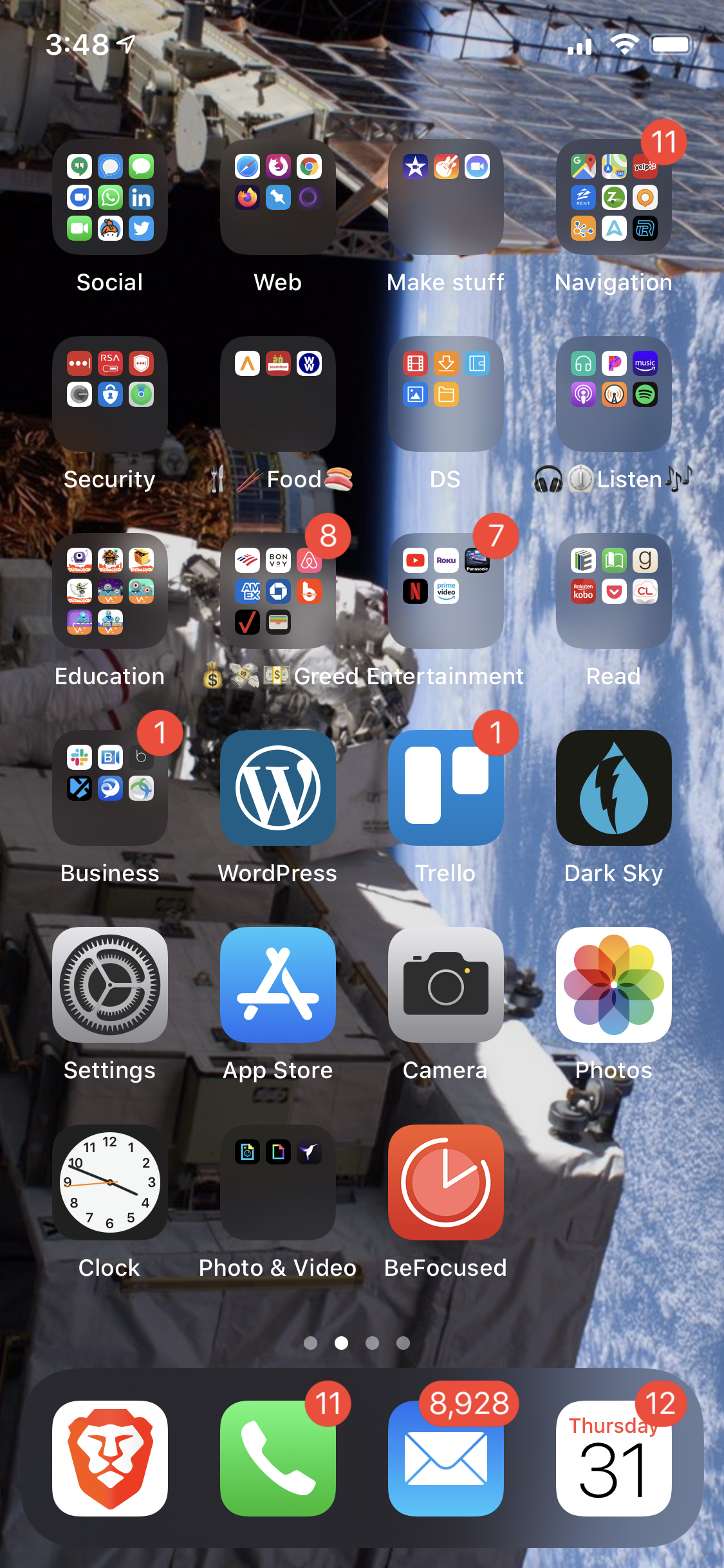
Task: Open the Camera app
Action: pos(446,985)
